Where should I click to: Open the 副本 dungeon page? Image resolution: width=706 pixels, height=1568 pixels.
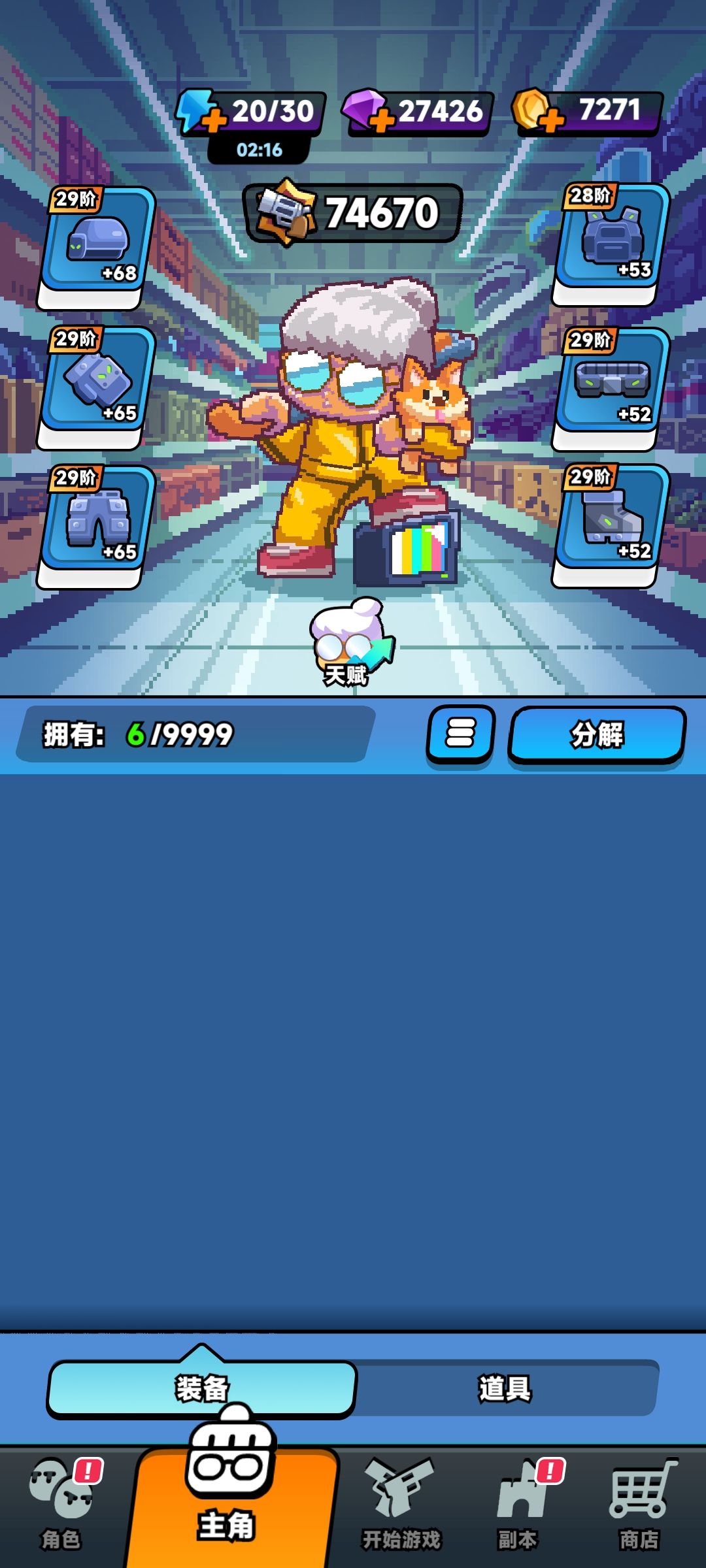click(523, 1505)
